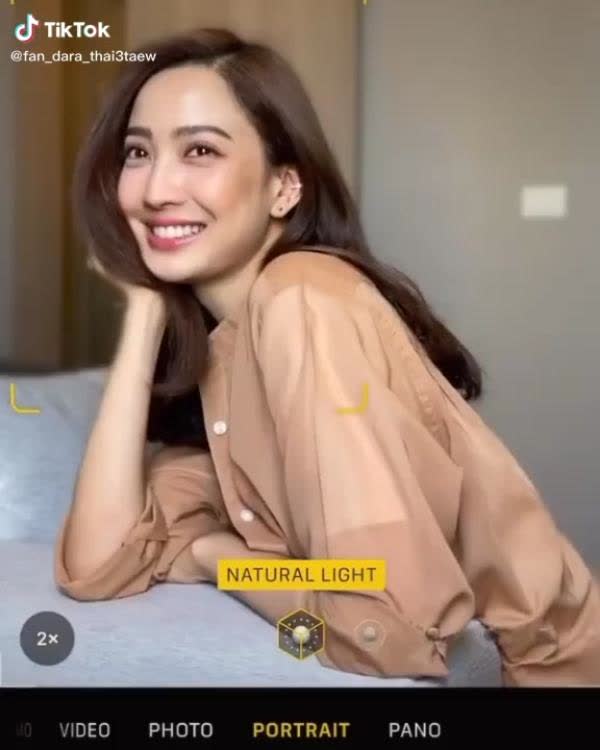Image resolution: width=600 pixels, height=750 pixels.
Task: Switch to PANO mode
Action: (414, 730)
